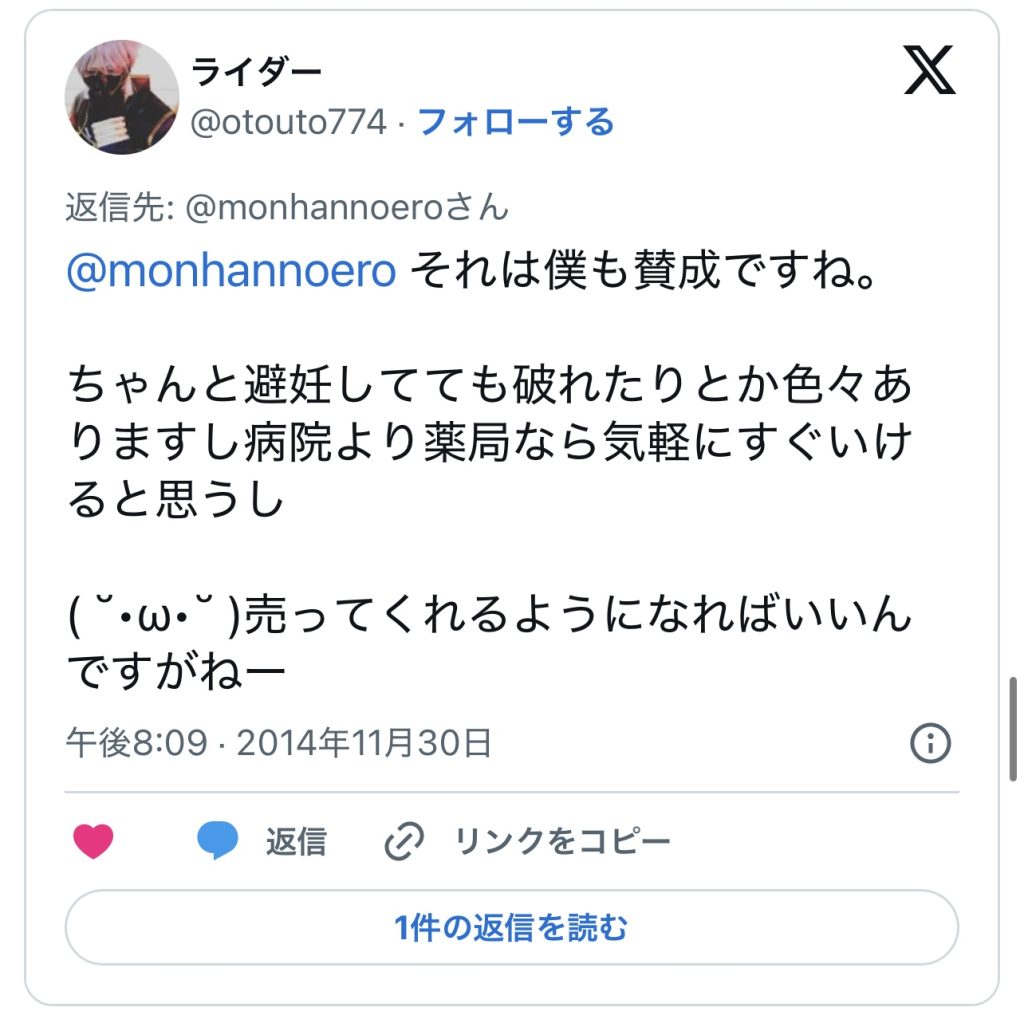Open ライダー's profile avatar

(122, 98)
